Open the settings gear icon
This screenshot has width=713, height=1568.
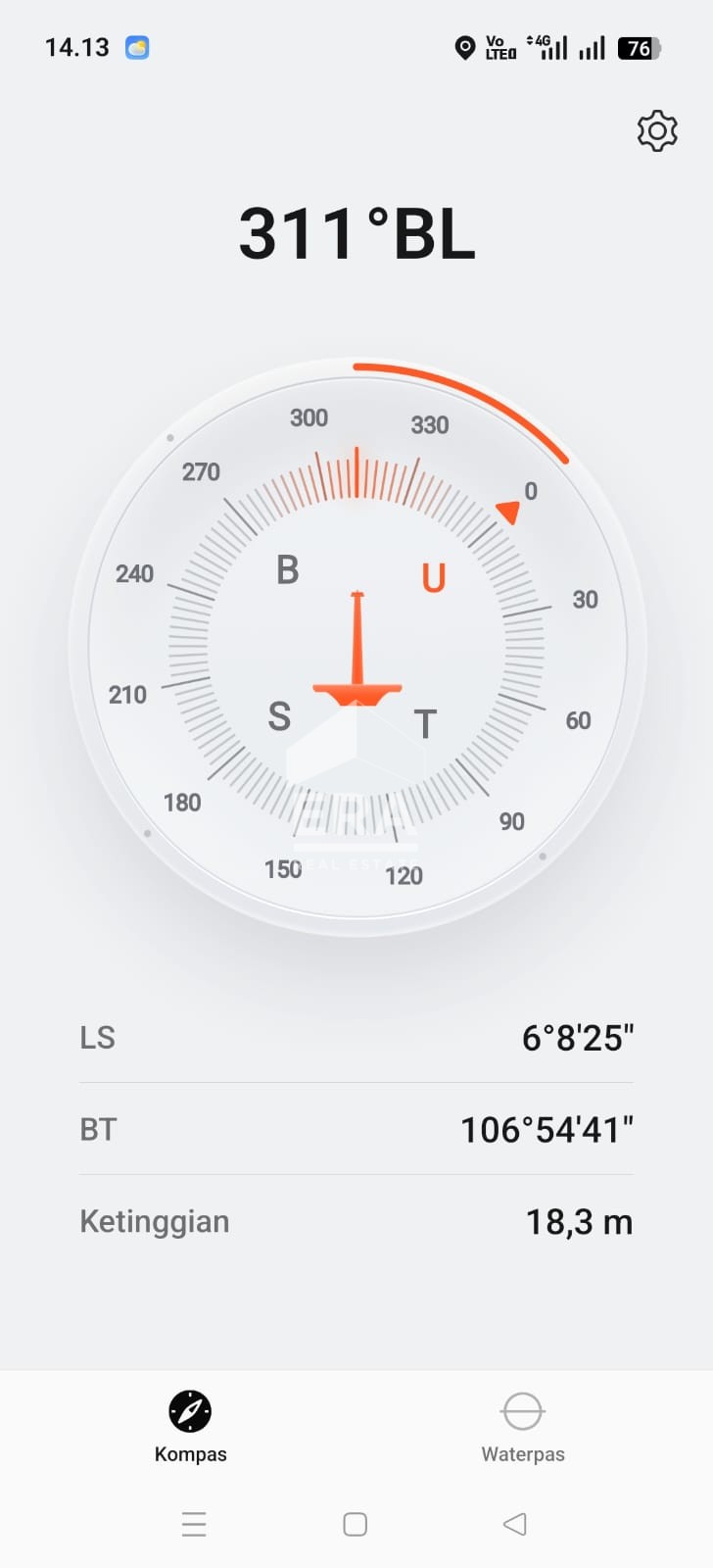tap(657, 130)
